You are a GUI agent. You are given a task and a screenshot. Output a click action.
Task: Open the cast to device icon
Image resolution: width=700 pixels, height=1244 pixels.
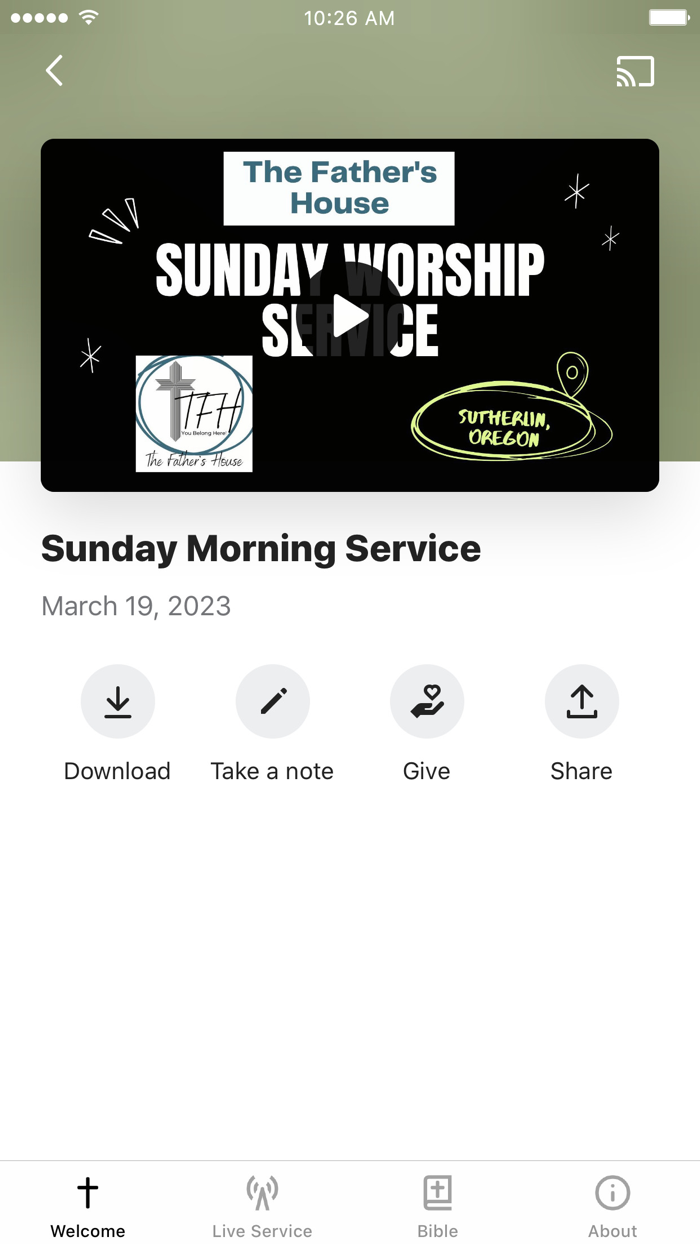(x=635, y=72)
